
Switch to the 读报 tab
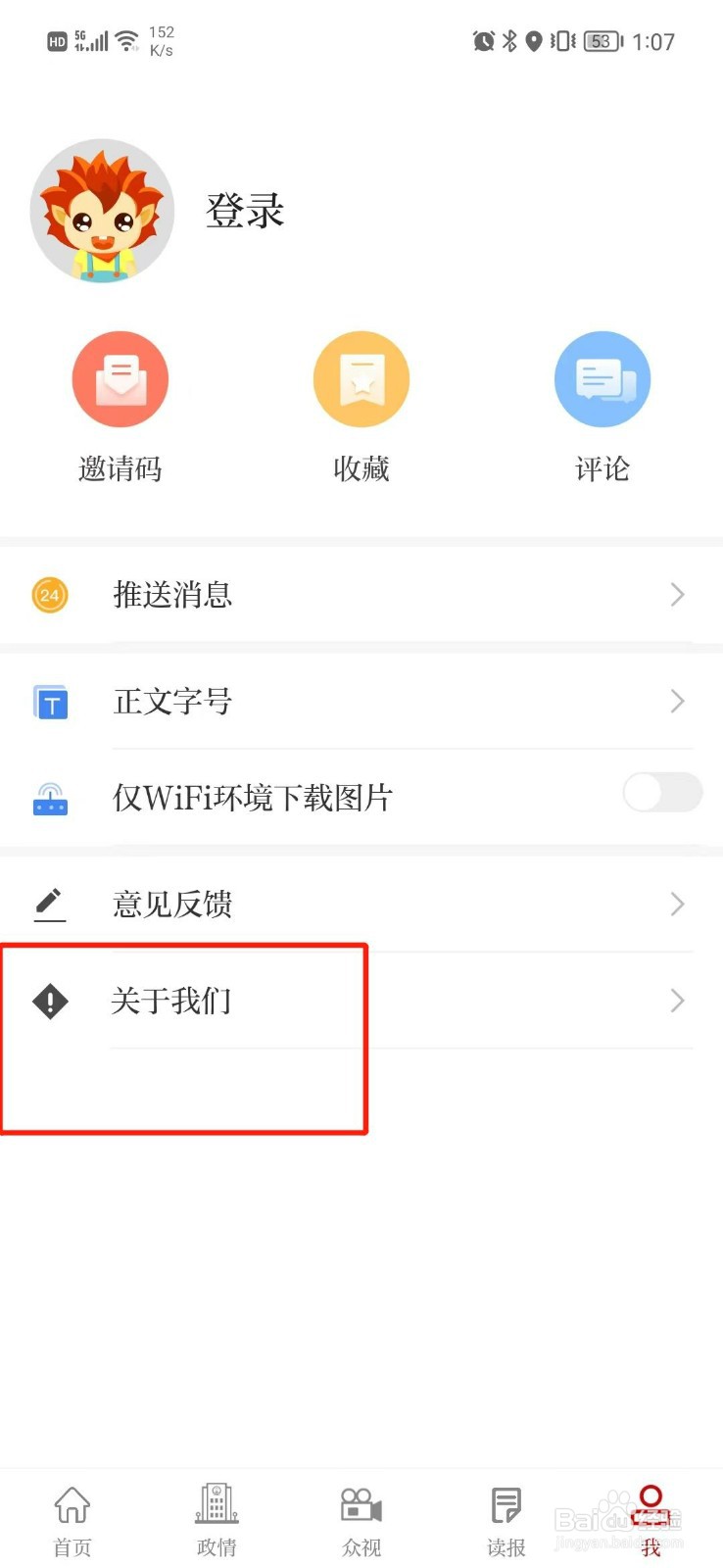point(506,1514)
